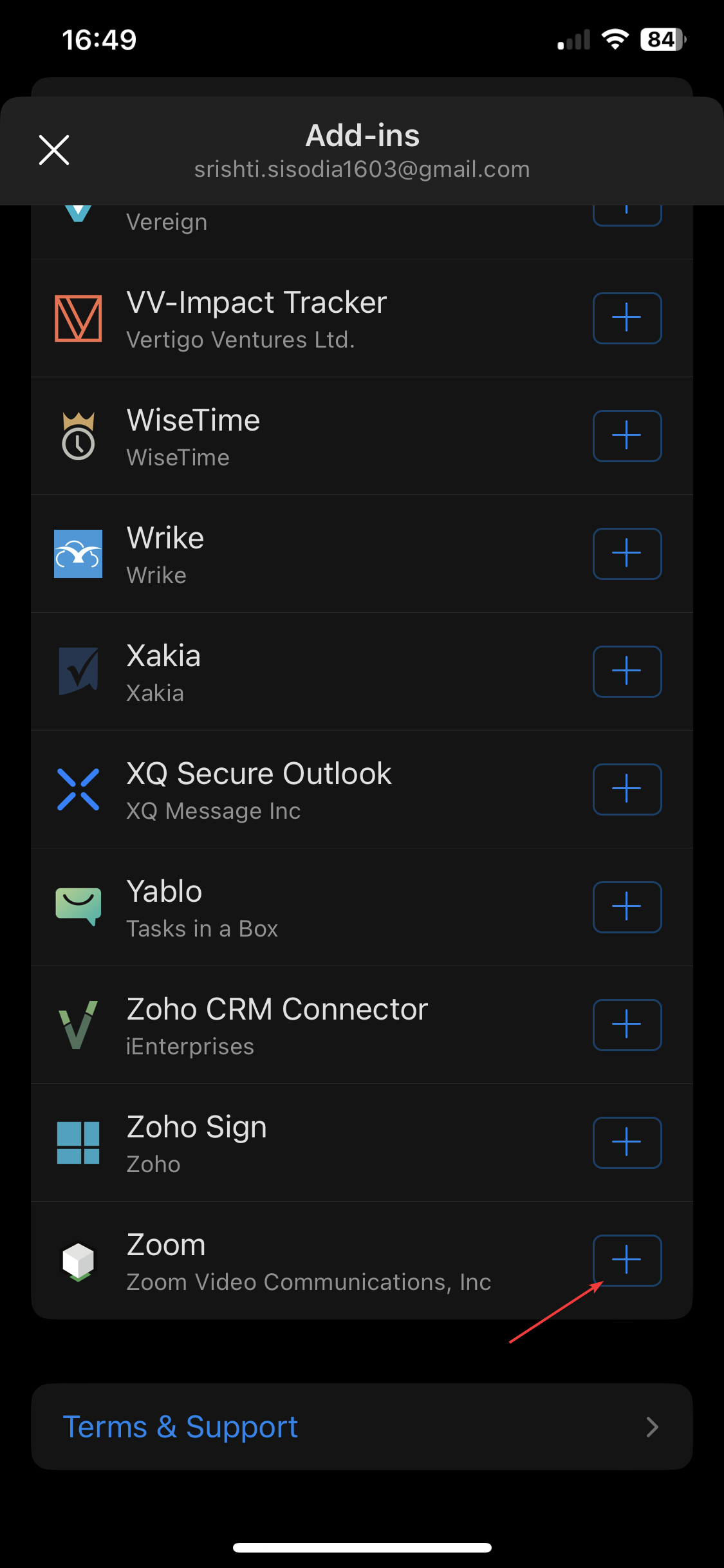
Task: Tap the Vereign icon at the top
Action: tap(78, 212)
